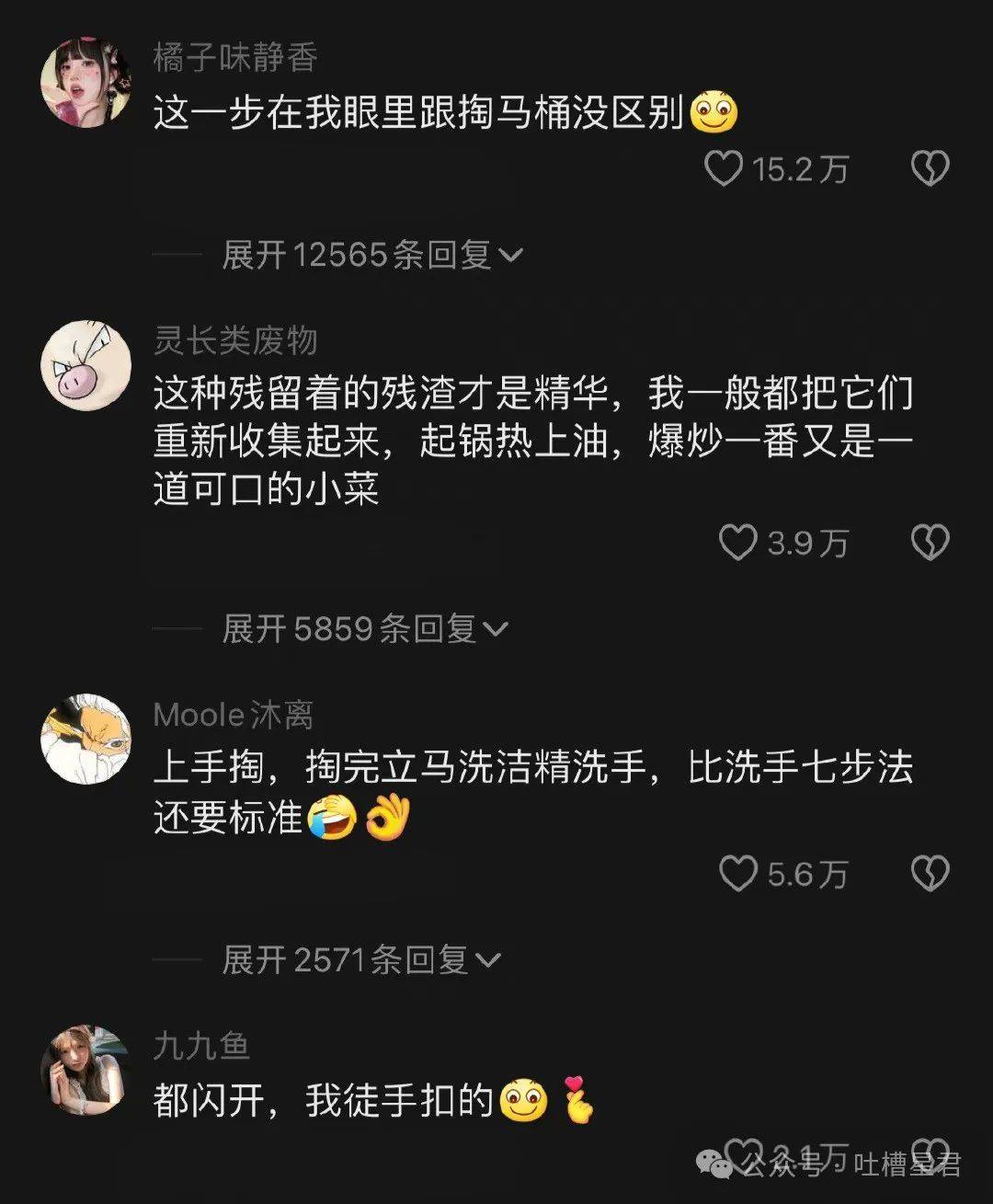Open 橘子味静香's profile avatar

pyautogui.click(x=86, y=83)
